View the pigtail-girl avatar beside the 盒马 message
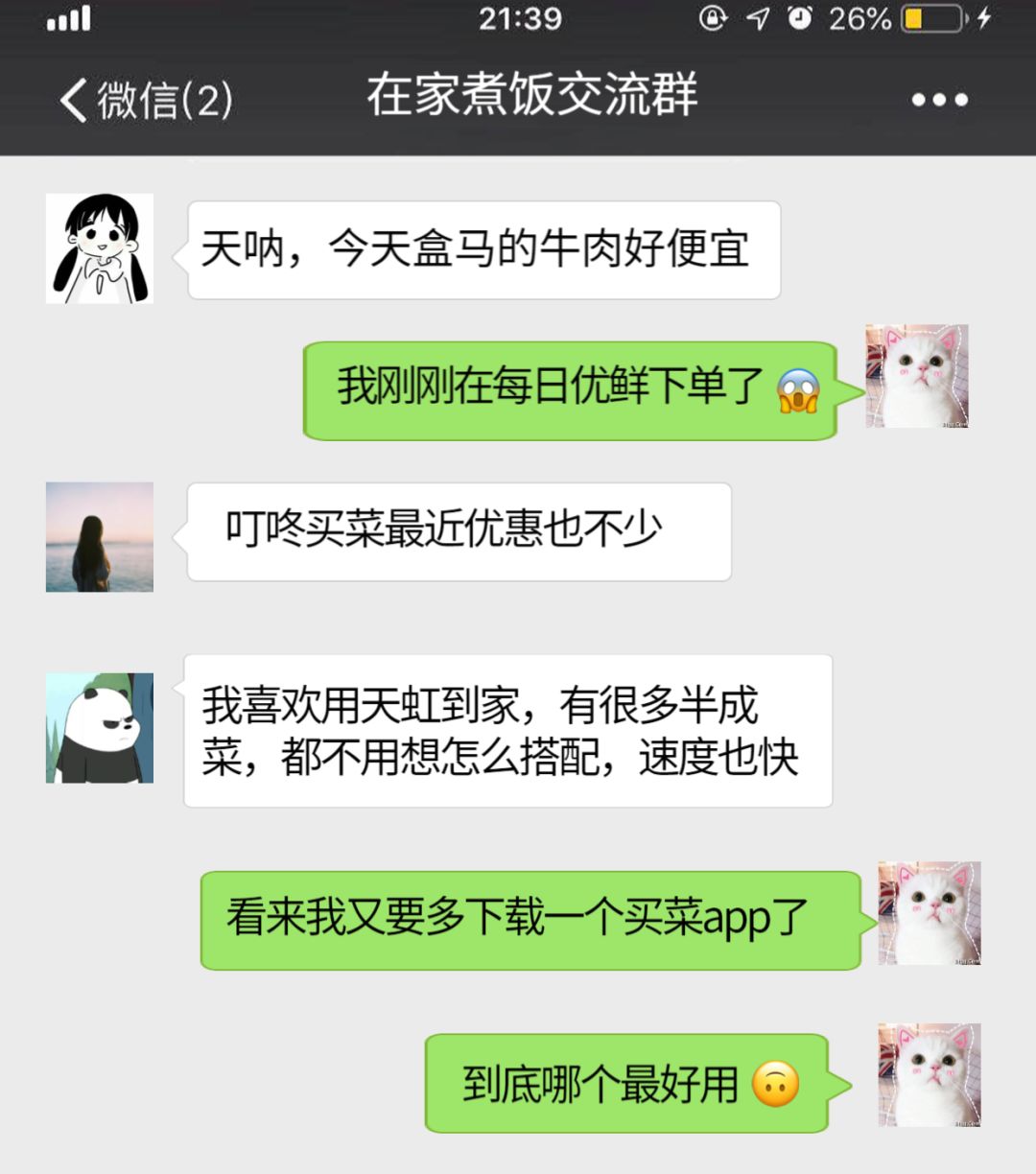This screenshot has width=1036, height=1174. [x=100, y=248]
